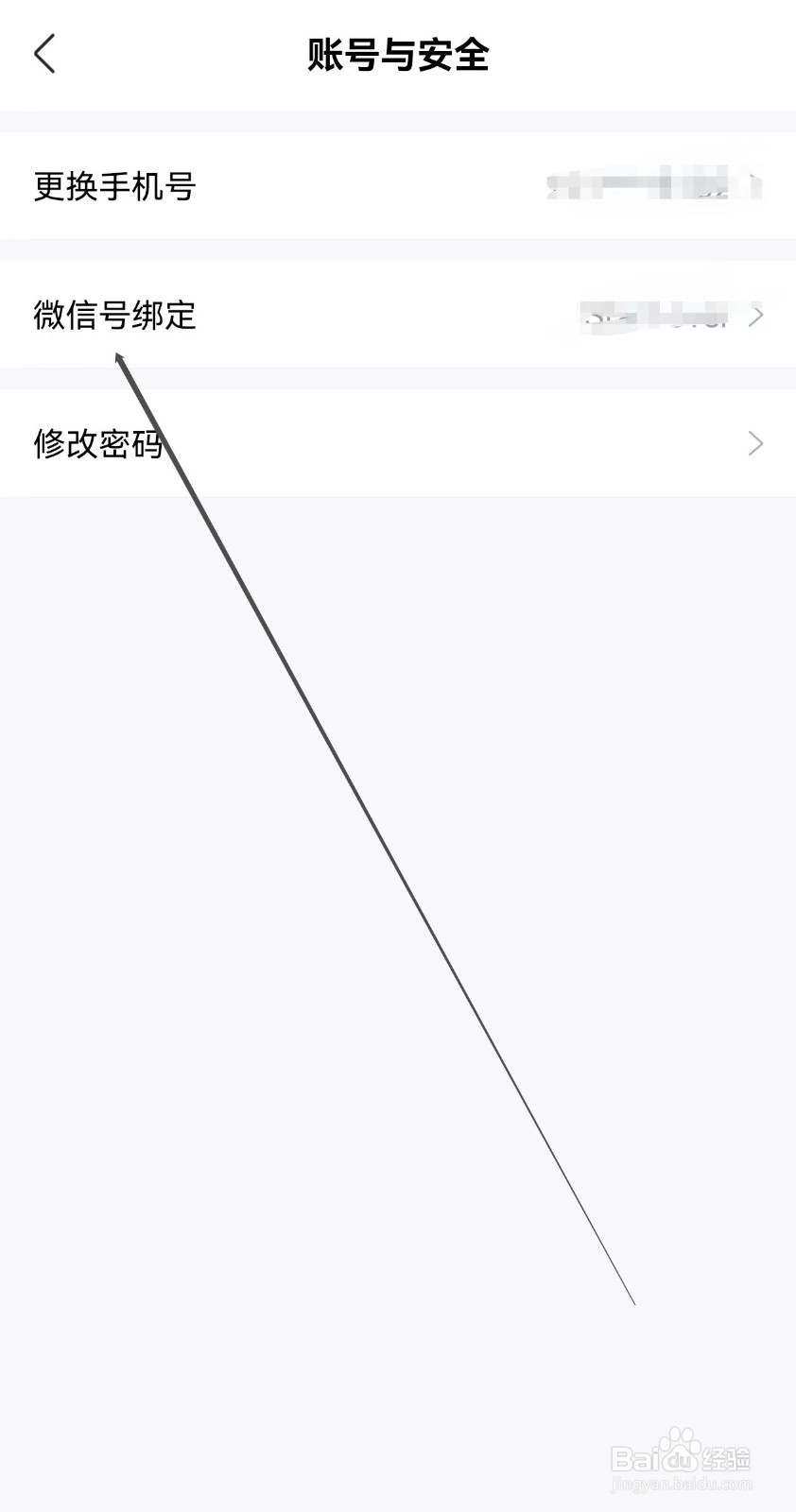Open the 修改密码 password change page
The image size is (796, 1512).
coord(397,443)
